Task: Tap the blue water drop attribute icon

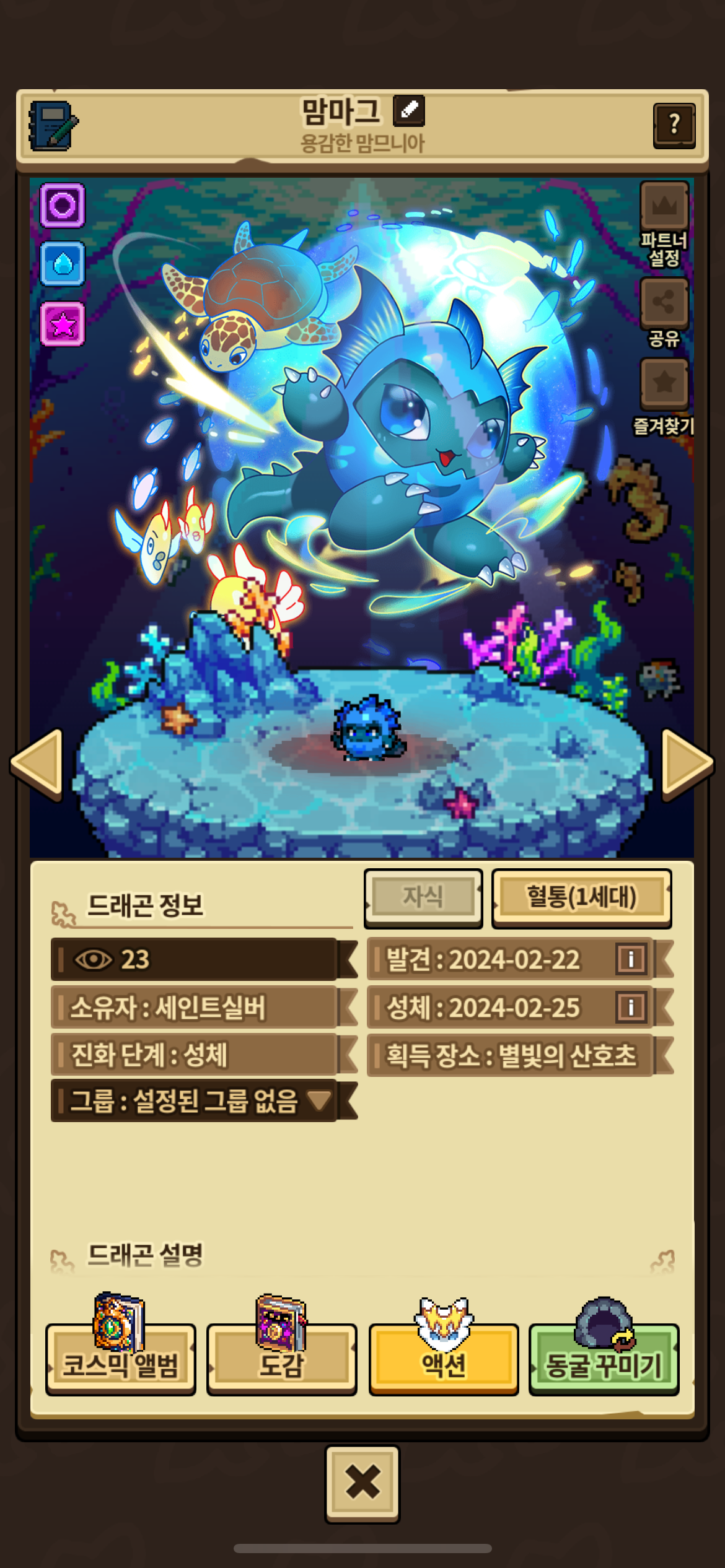Action: click(63, 264)
